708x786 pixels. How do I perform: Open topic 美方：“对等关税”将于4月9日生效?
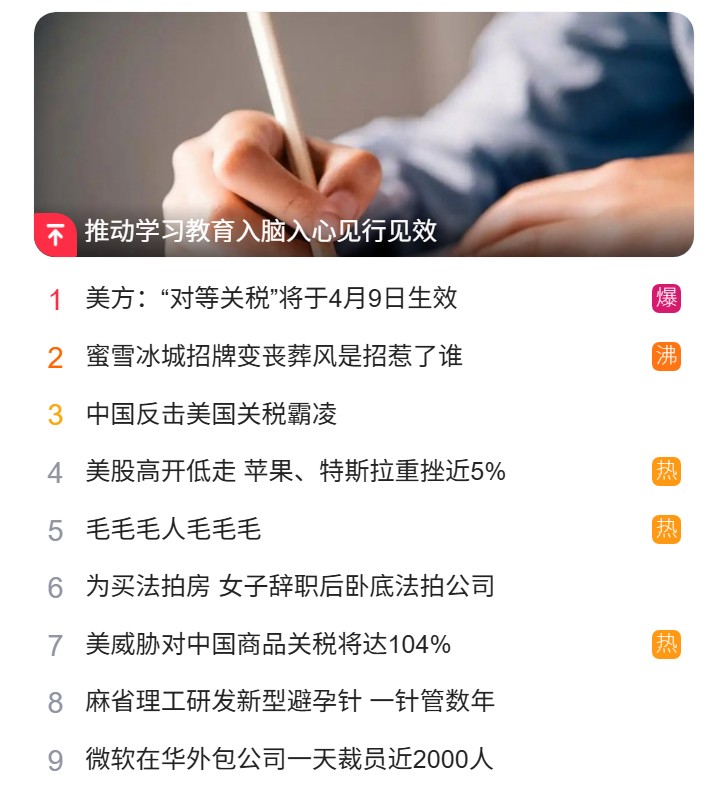271,298
